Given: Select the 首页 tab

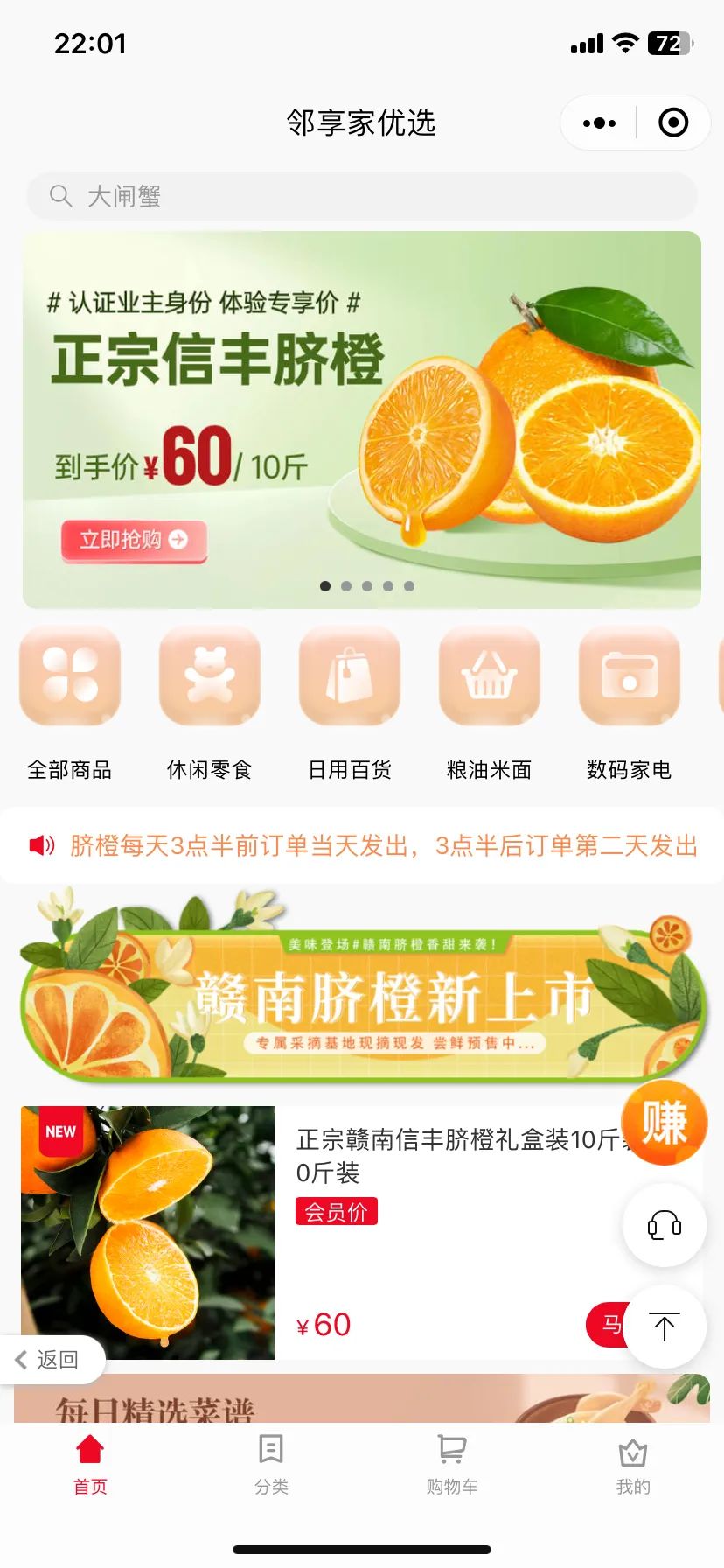Looking at the screenshot, I should (90, 1465).
